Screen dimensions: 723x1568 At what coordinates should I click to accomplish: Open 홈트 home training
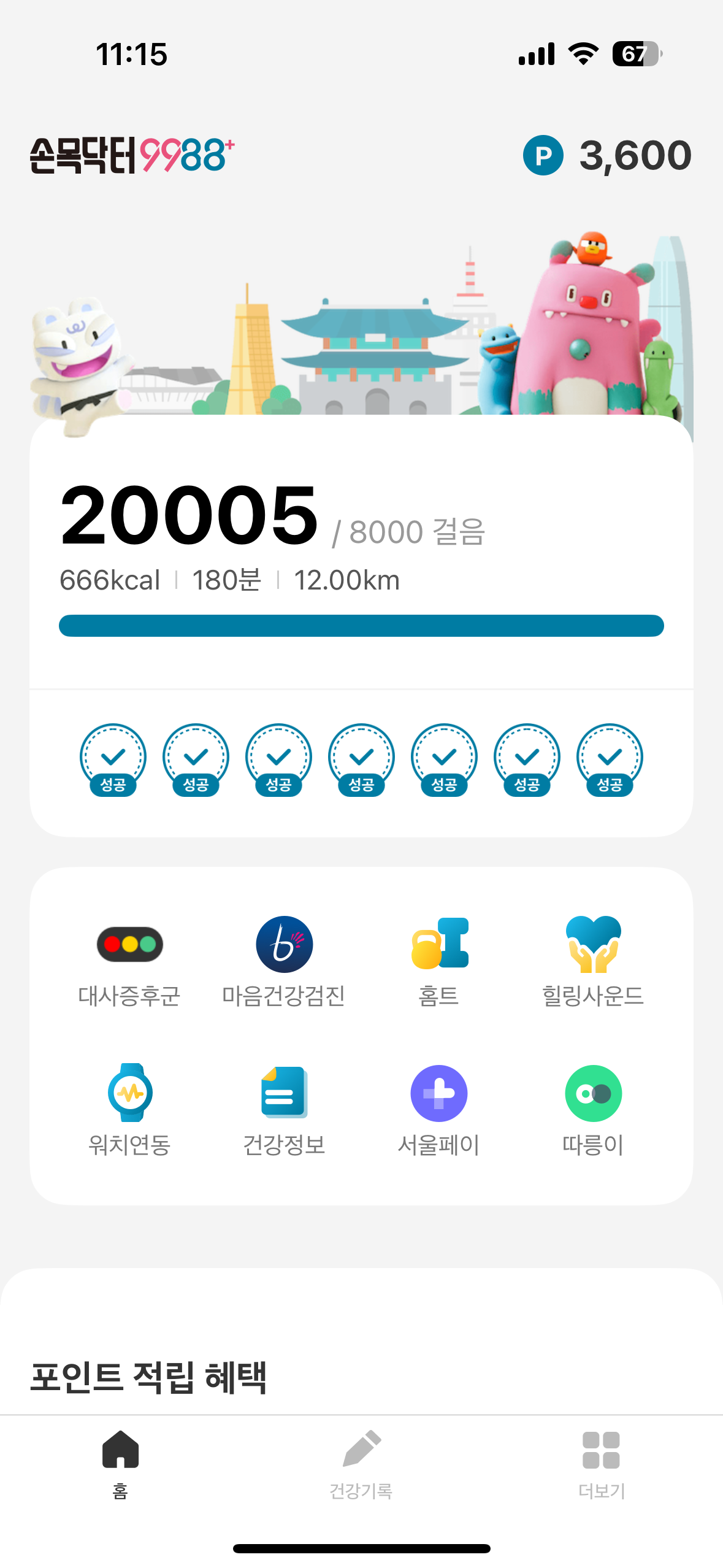439,961
